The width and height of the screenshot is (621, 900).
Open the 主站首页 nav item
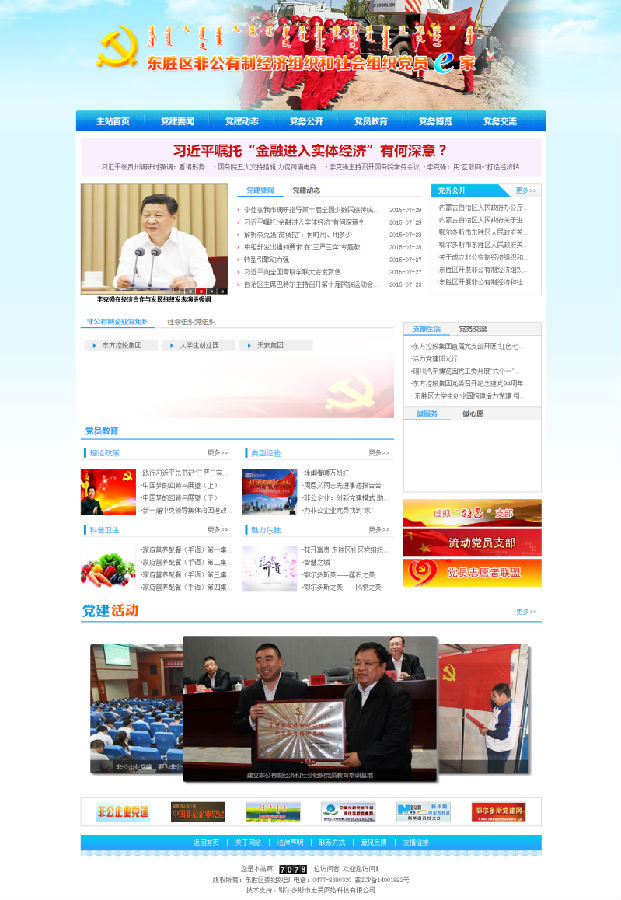113,121
